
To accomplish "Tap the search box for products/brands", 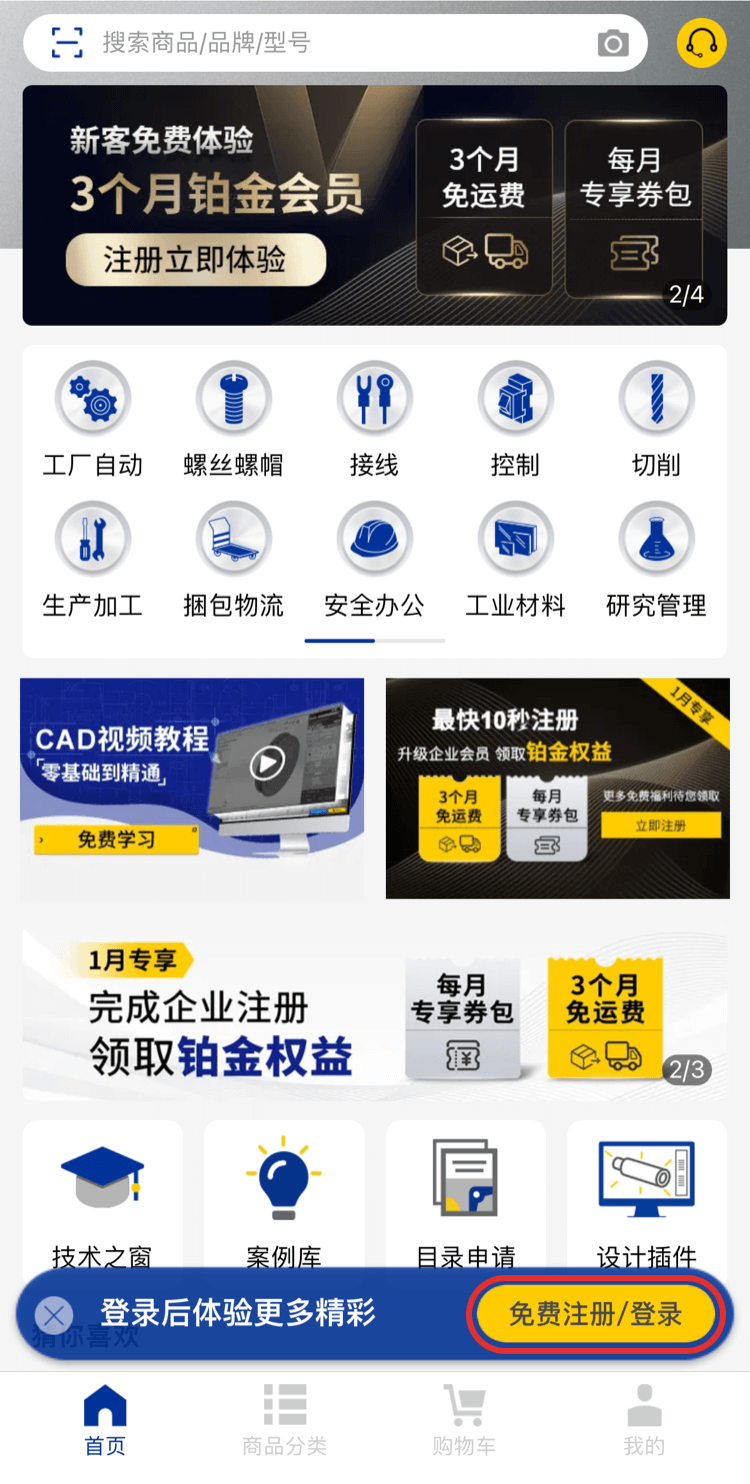I will (x=340, y=43).
